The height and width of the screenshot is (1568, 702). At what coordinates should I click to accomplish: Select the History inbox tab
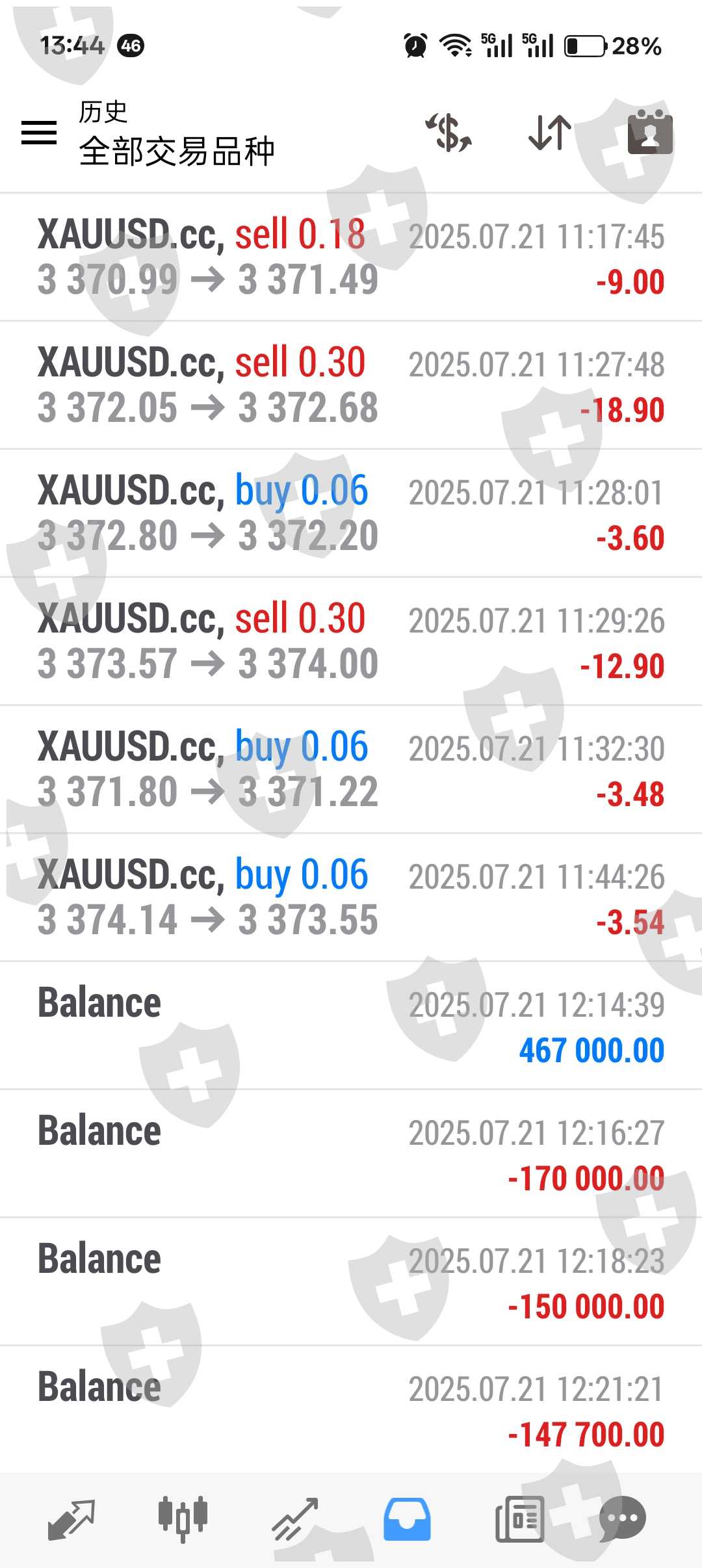[x=407, y=1519]
